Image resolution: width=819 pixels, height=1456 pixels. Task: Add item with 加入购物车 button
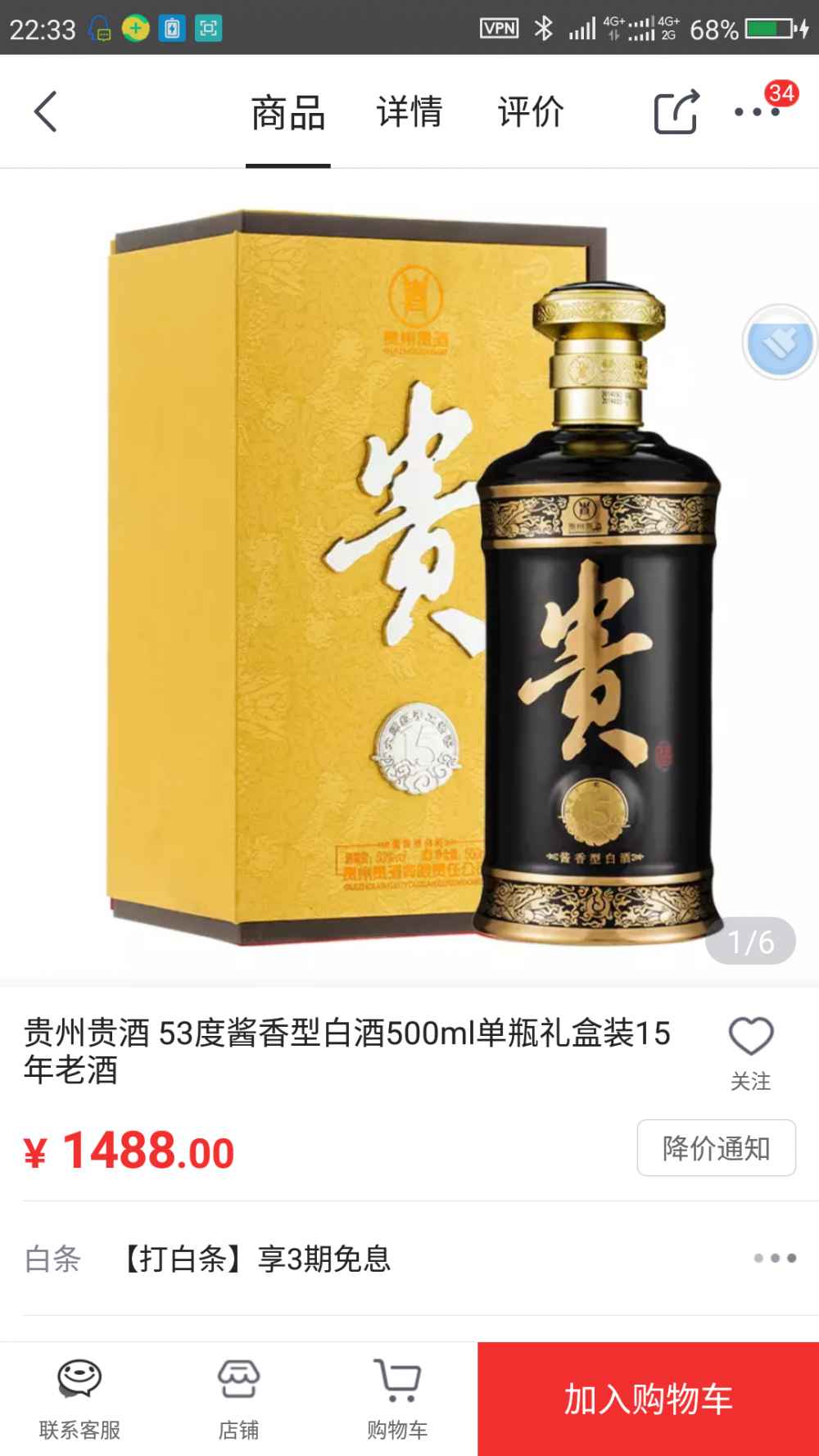[648, 1399]
